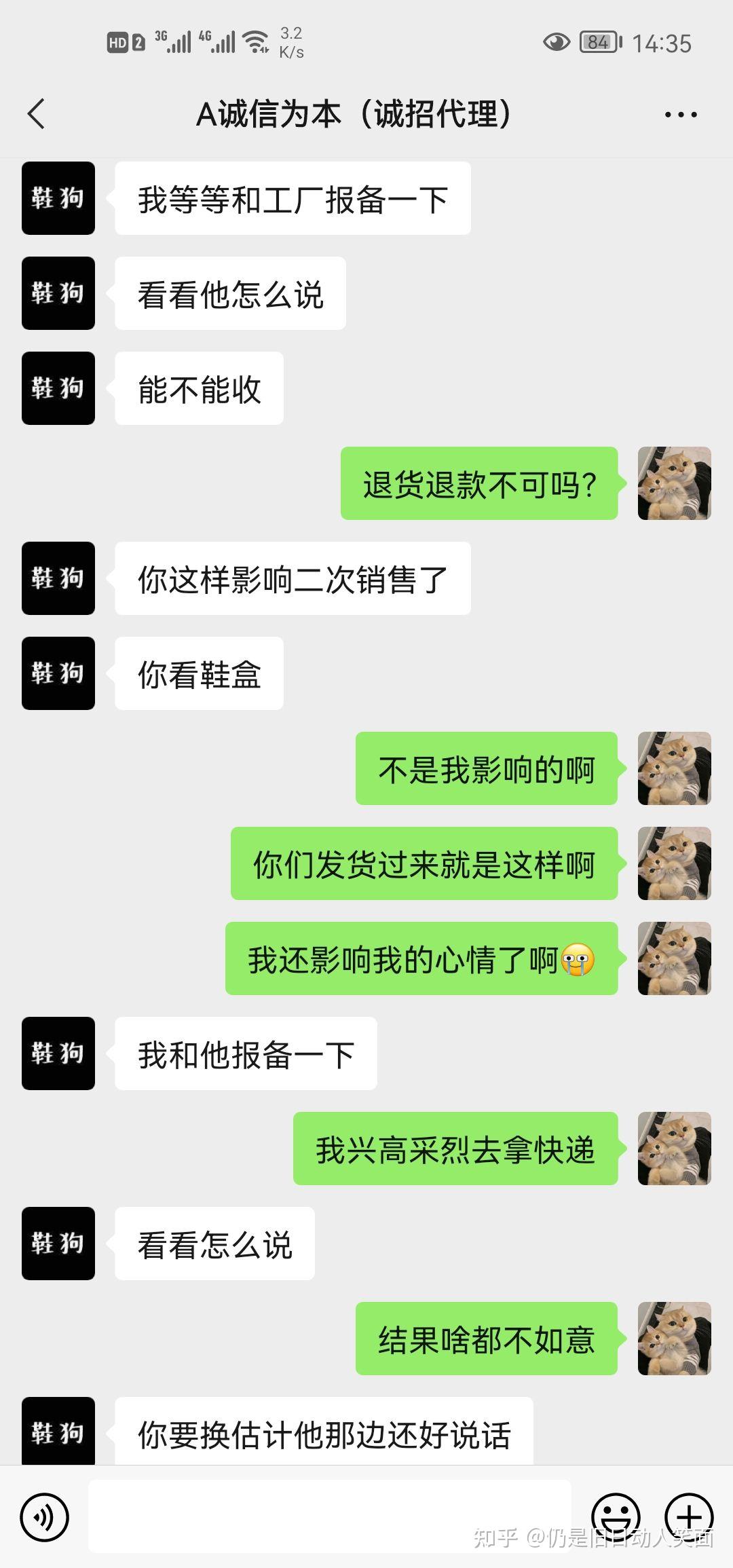This screenshot has height=1568, width=733.
Task: Focus the message text field
Action: (329, 1516)
